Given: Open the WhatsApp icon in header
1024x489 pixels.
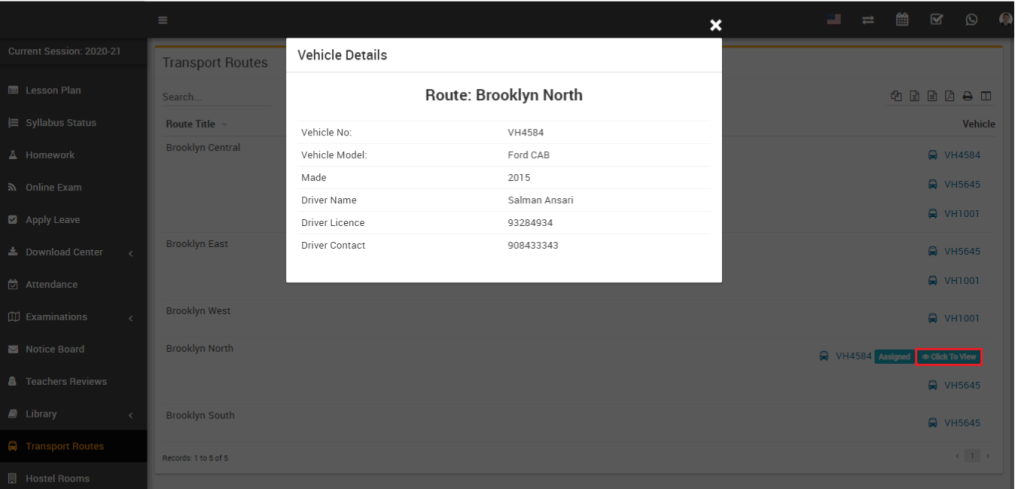Looking at the screenshot, I should [971, 19].
